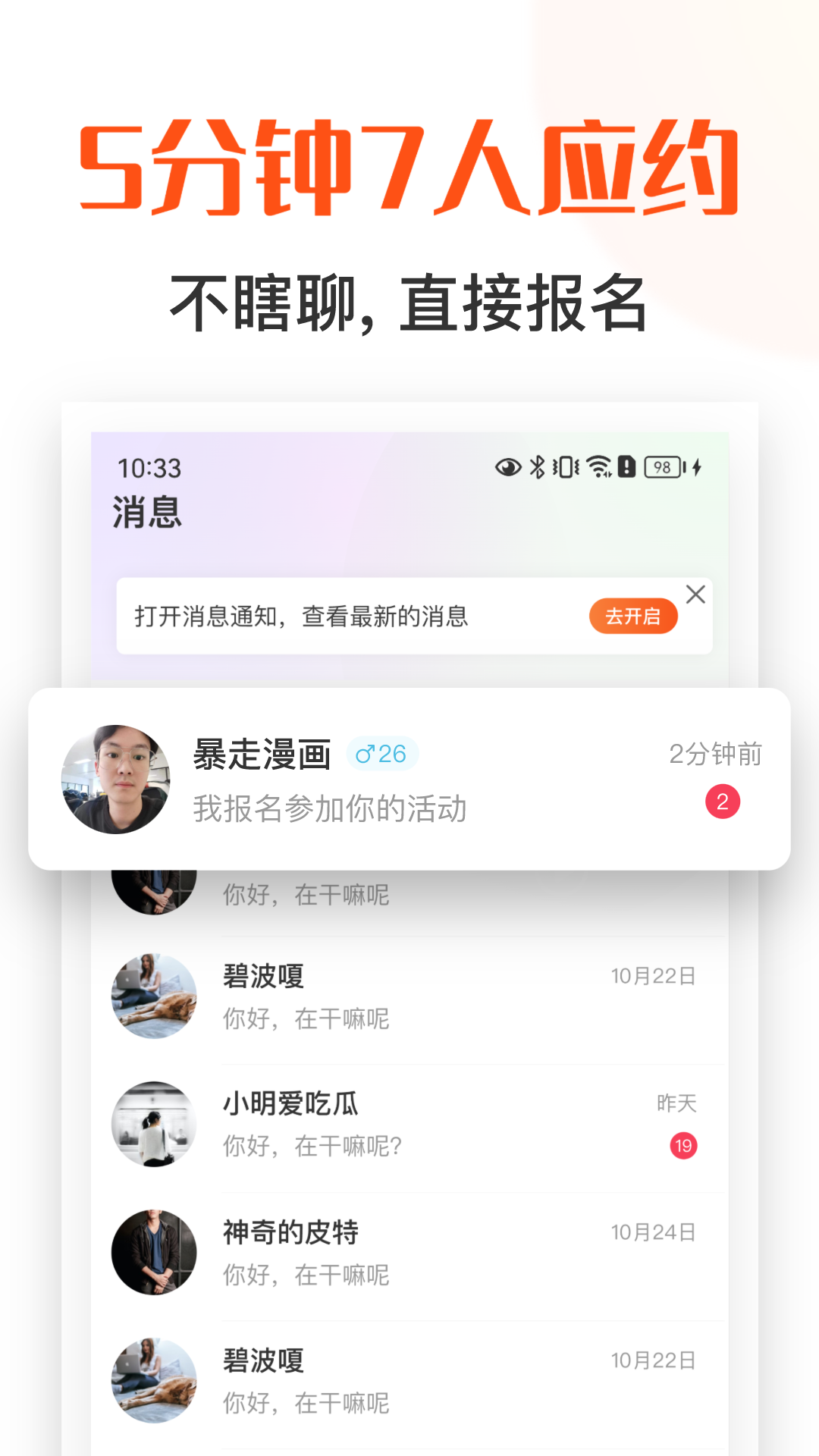Tap the Wi-Fi signal icon
This screenshot has height=1456, width=819.
click(x=598, y=467)
